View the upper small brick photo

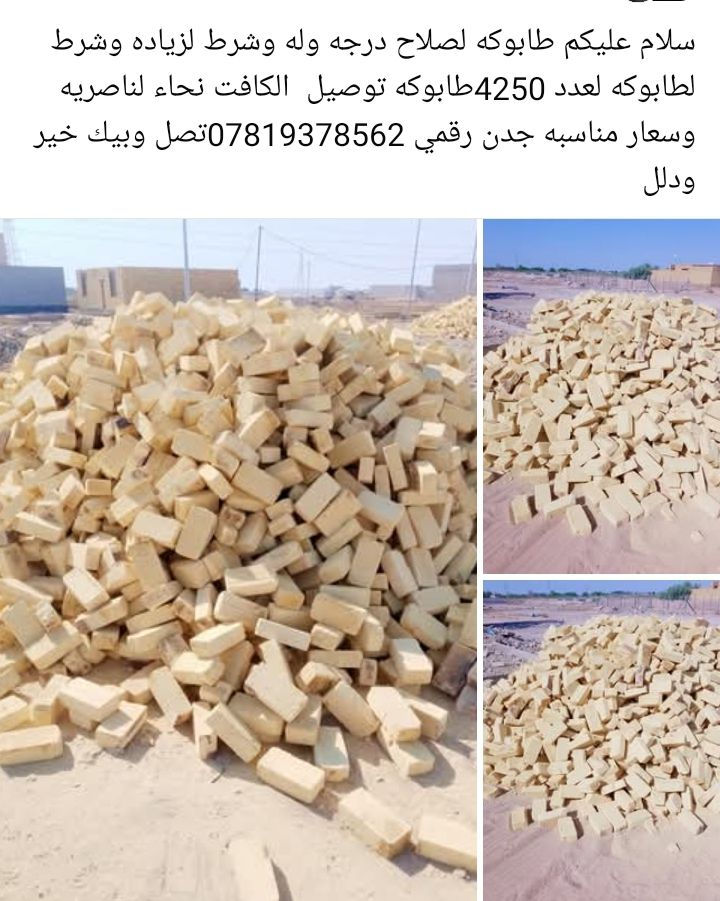coord(601,396)
